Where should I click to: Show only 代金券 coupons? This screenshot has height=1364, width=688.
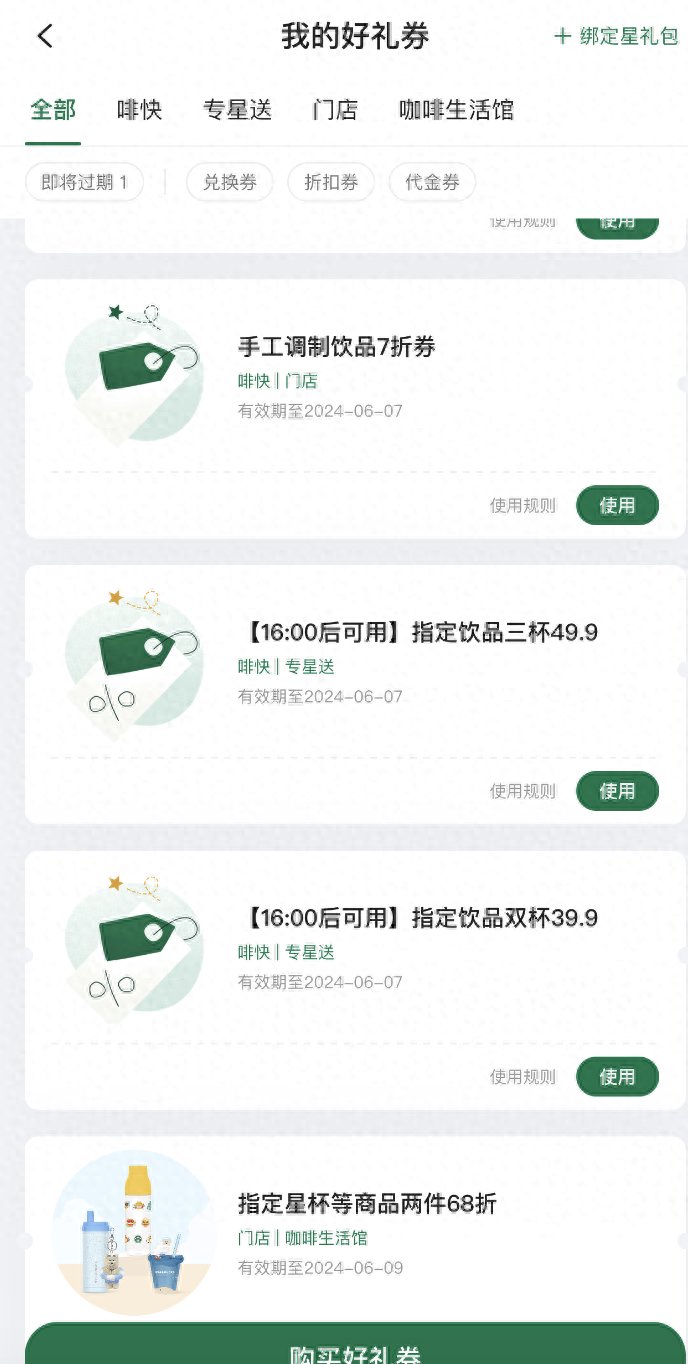coord(432,182)
